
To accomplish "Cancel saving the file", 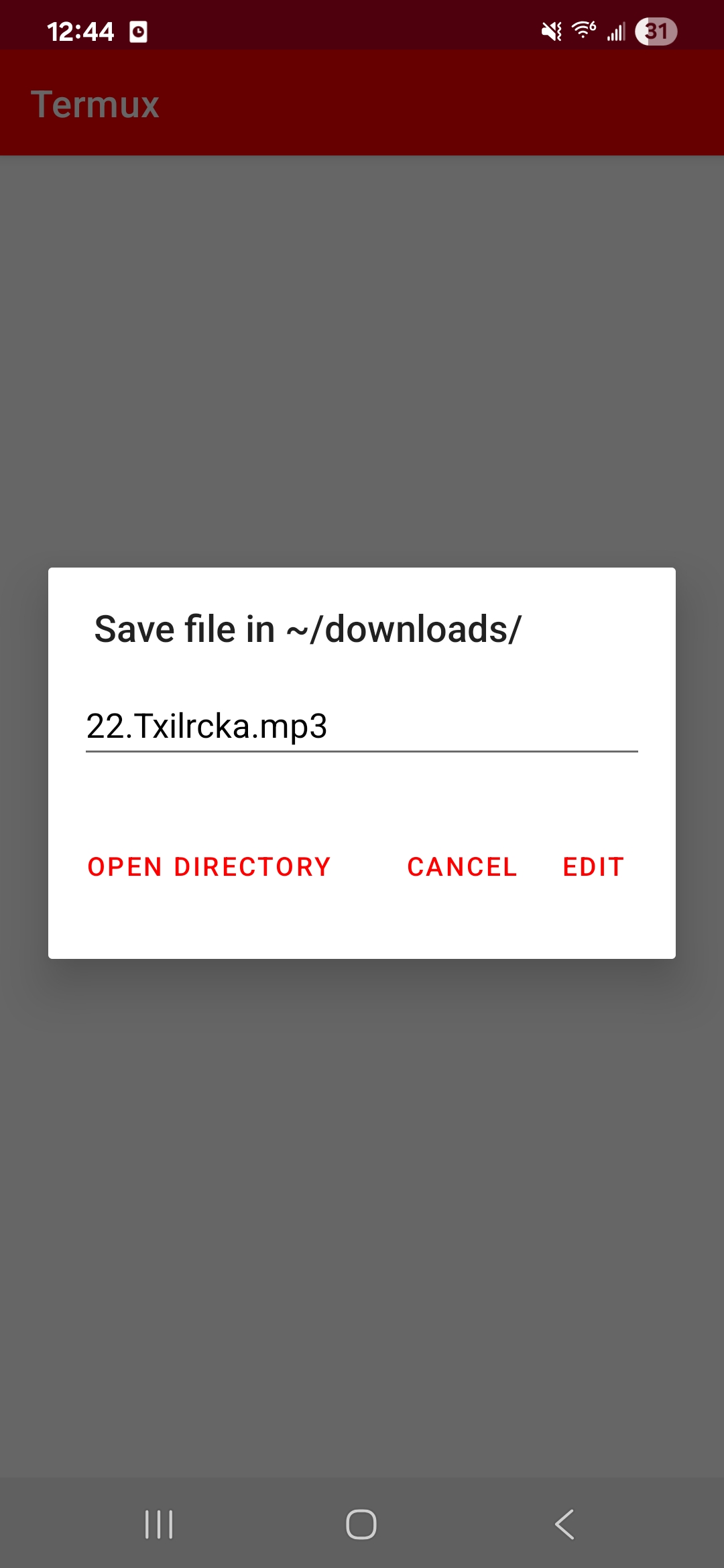I will coord(462,867).
